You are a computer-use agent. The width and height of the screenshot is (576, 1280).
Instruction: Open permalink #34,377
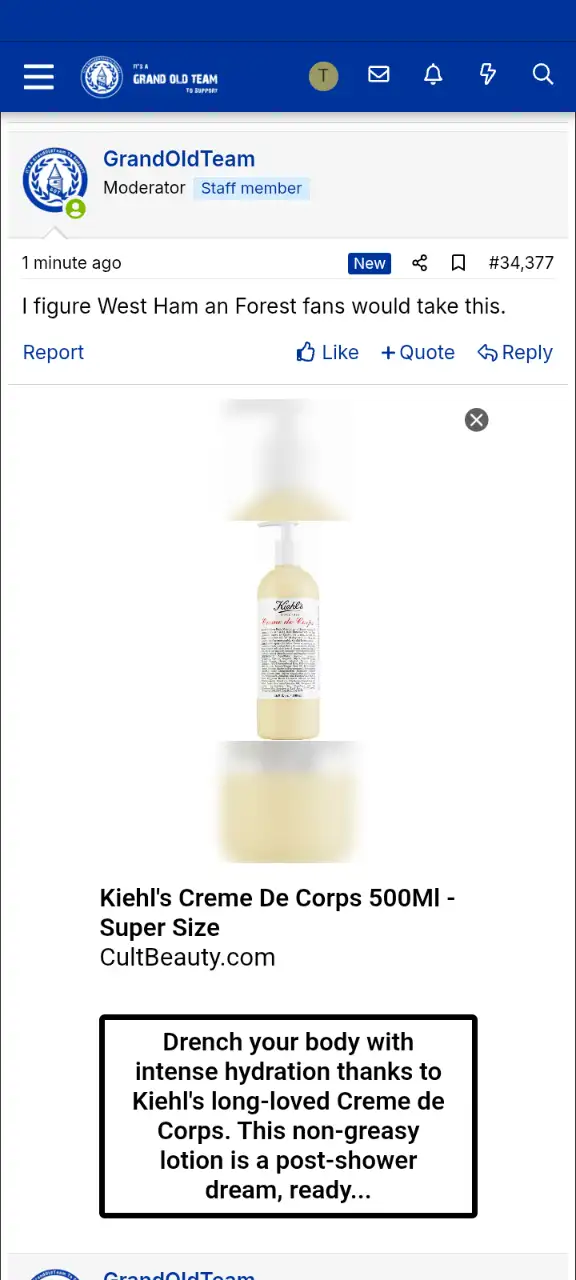click(x=521, y=263)
